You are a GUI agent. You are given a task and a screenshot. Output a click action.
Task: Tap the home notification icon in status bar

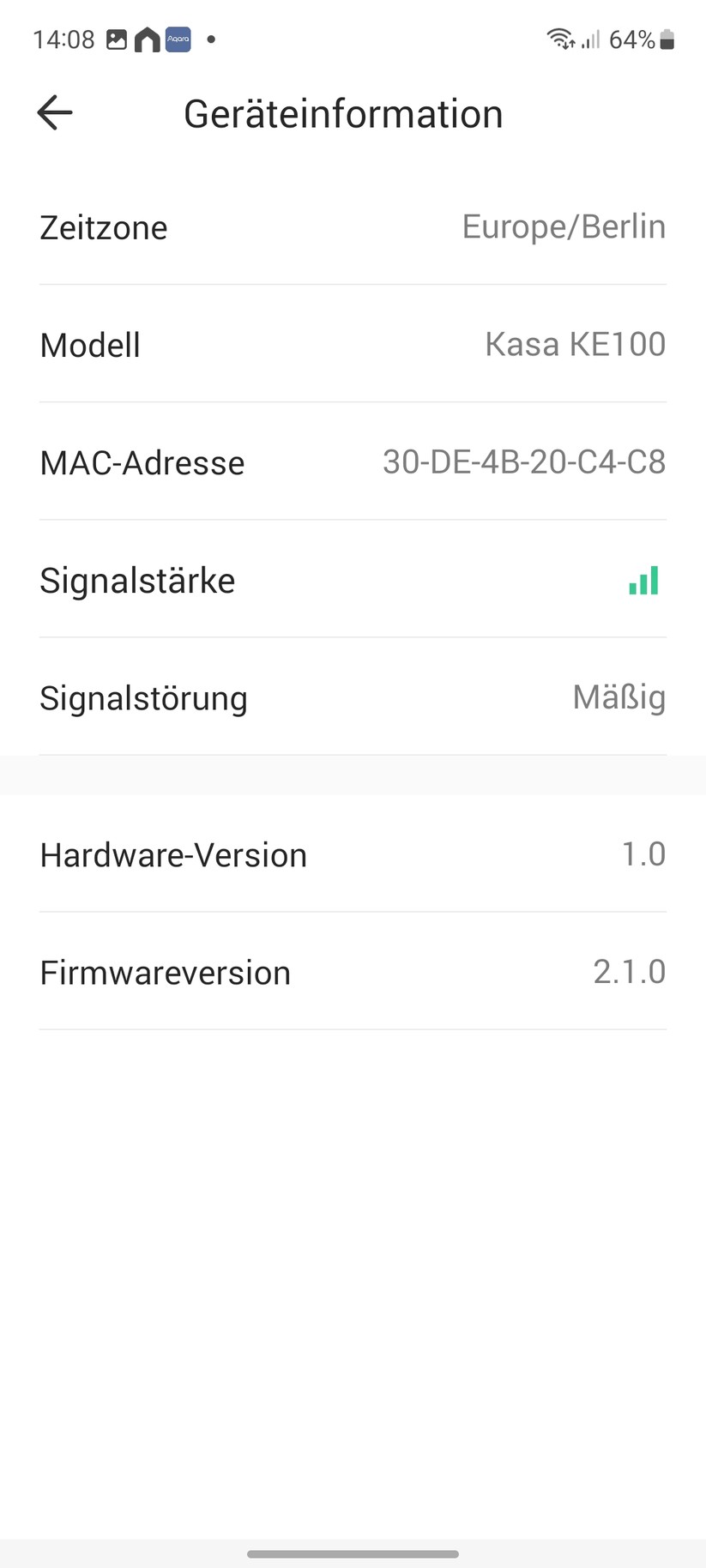[x=146, y=39]
